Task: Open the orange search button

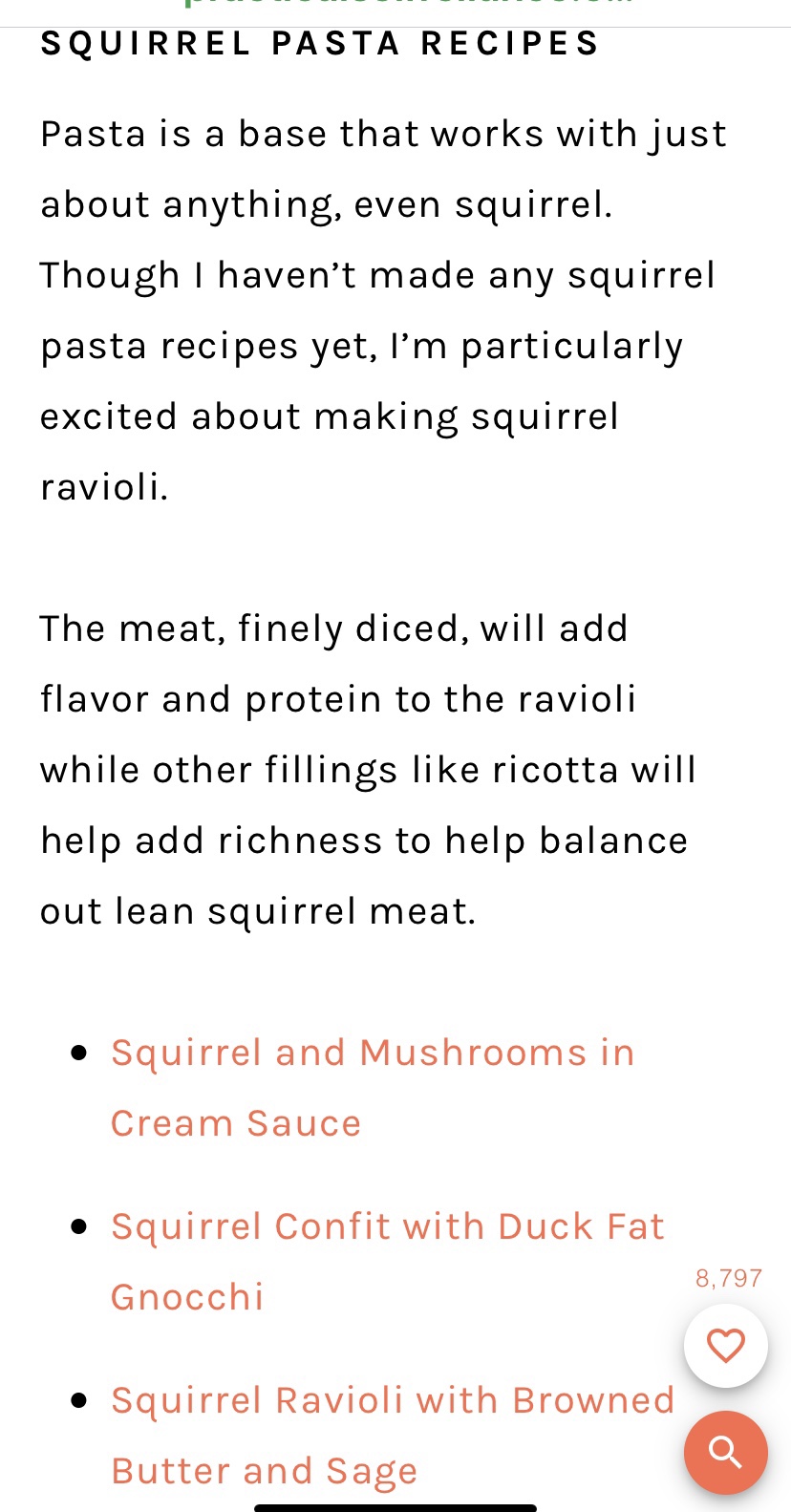Action: coord(725,1452)
